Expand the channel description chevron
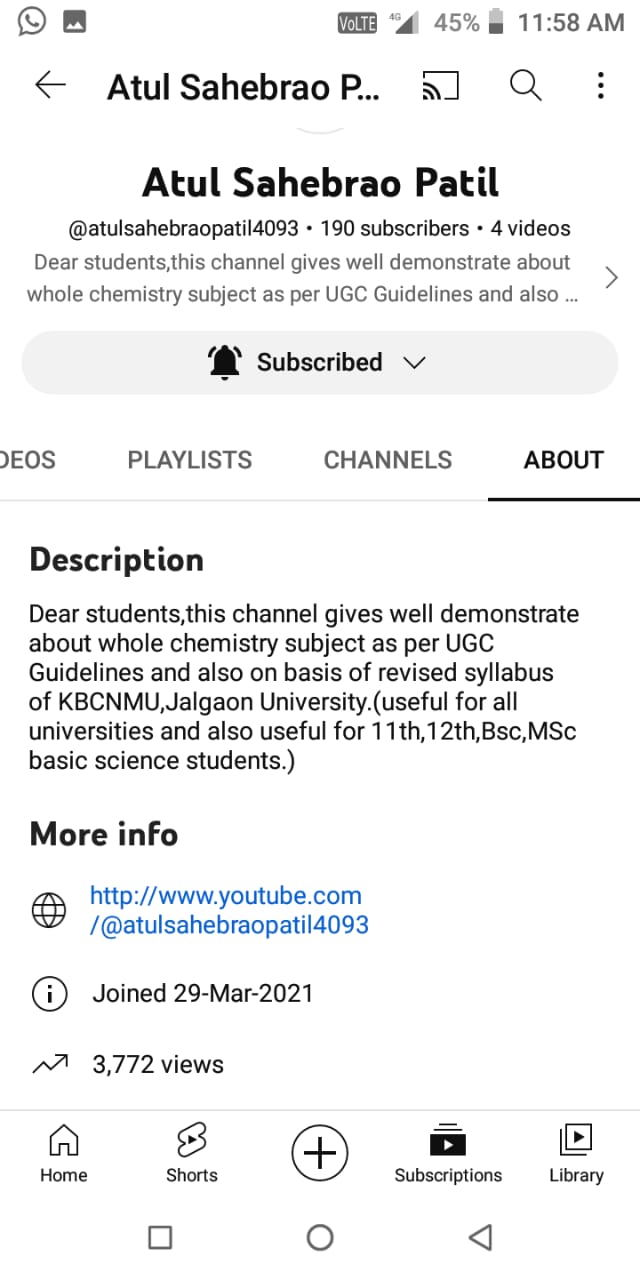The image size is (640, 1280). point(611,278)
